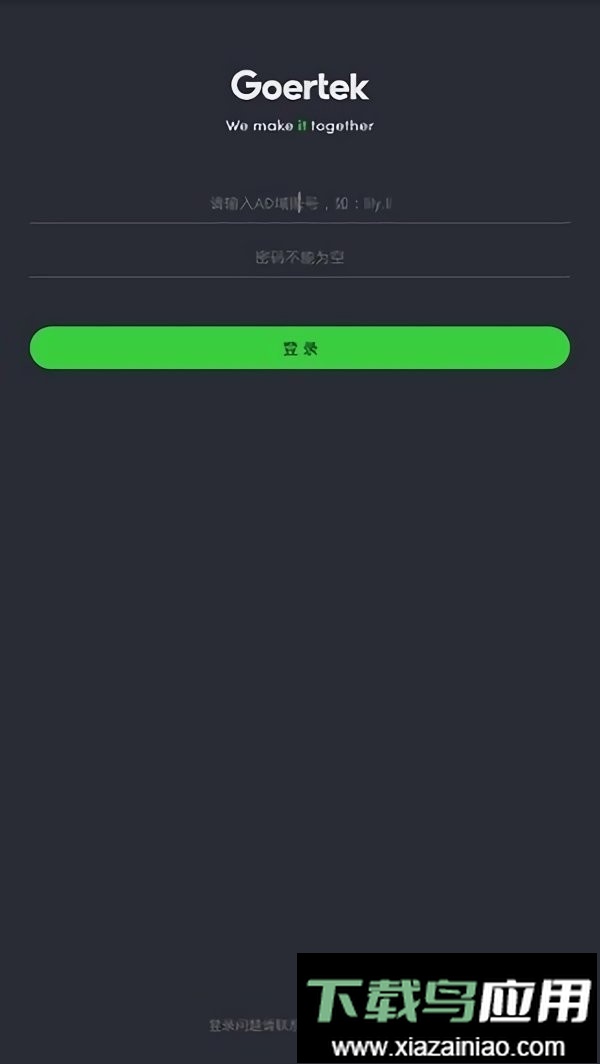
Task: Select the password input field
Action: click(300, 257)
